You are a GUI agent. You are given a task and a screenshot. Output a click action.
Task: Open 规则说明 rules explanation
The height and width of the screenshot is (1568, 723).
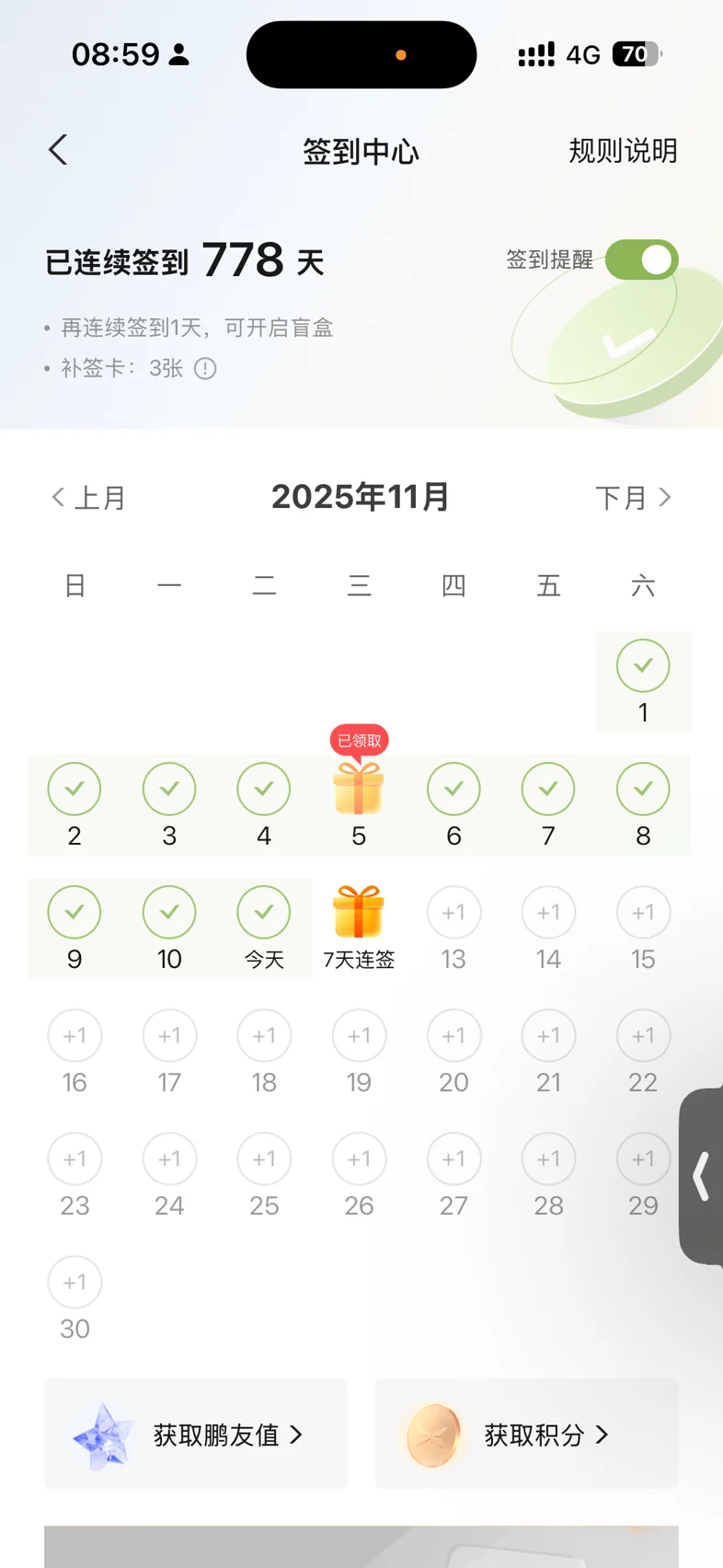[x=623, y=151]
